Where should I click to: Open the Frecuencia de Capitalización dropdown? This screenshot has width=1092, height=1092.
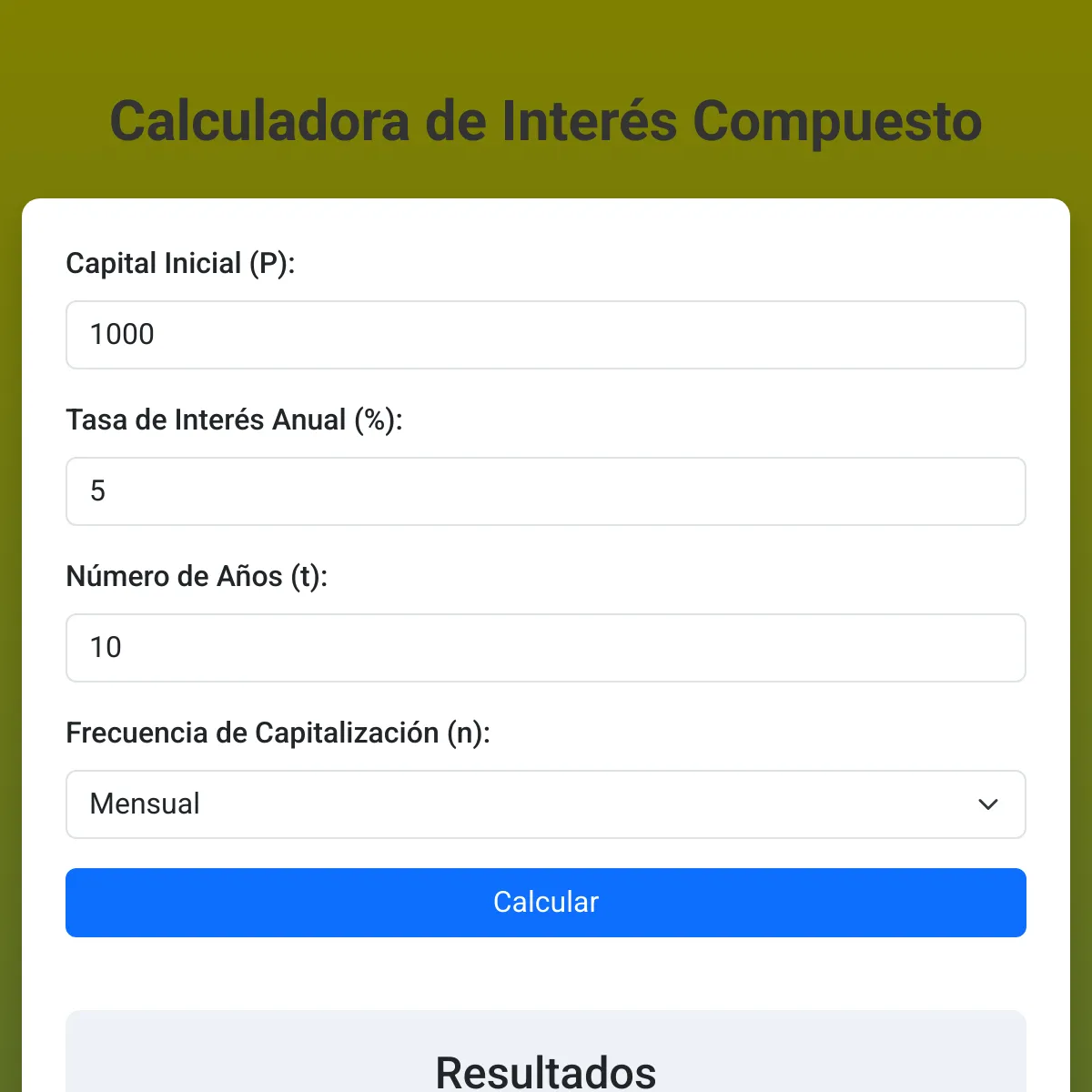[x=546, y=804]
